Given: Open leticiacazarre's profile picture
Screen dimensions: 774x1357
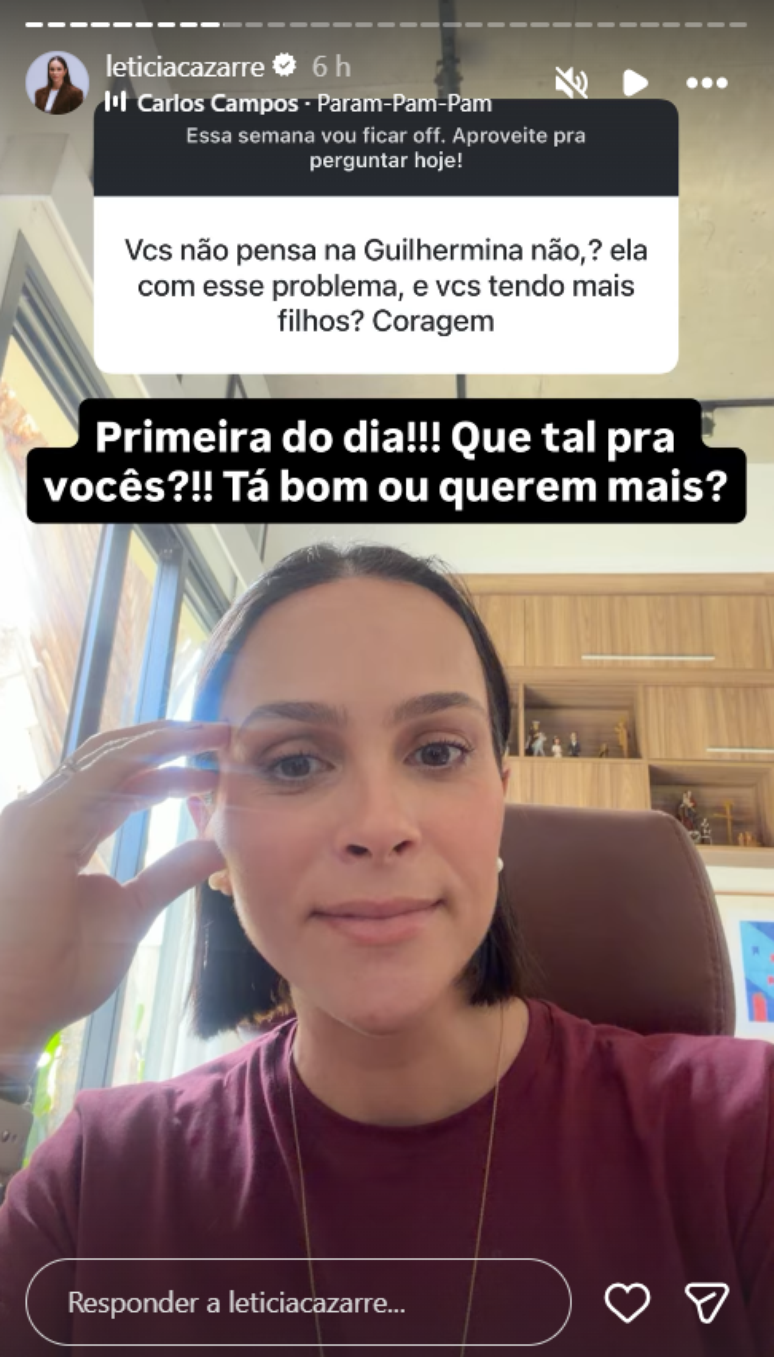Looking at the screenshot, I should click(57, 83).
